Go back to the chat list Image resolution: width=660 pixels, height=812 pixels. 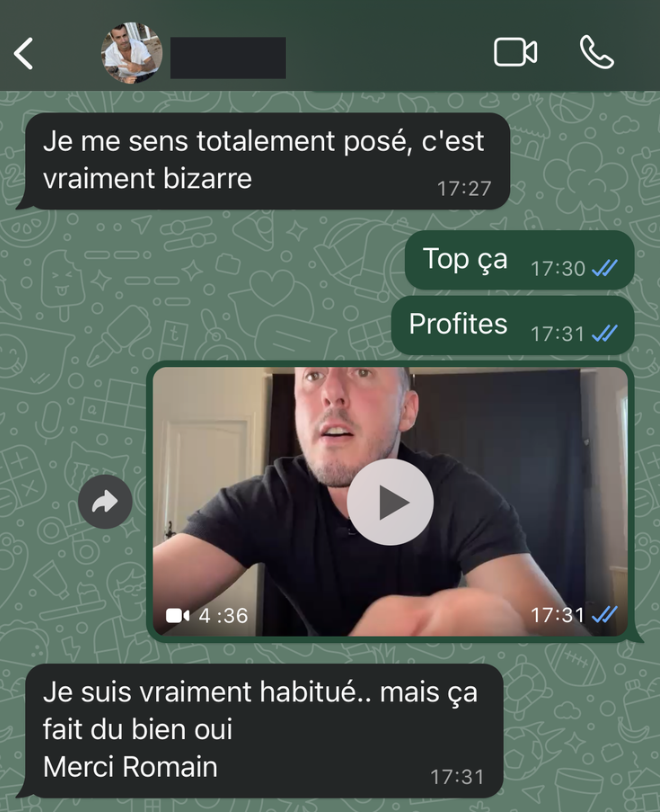pos(25,54)
